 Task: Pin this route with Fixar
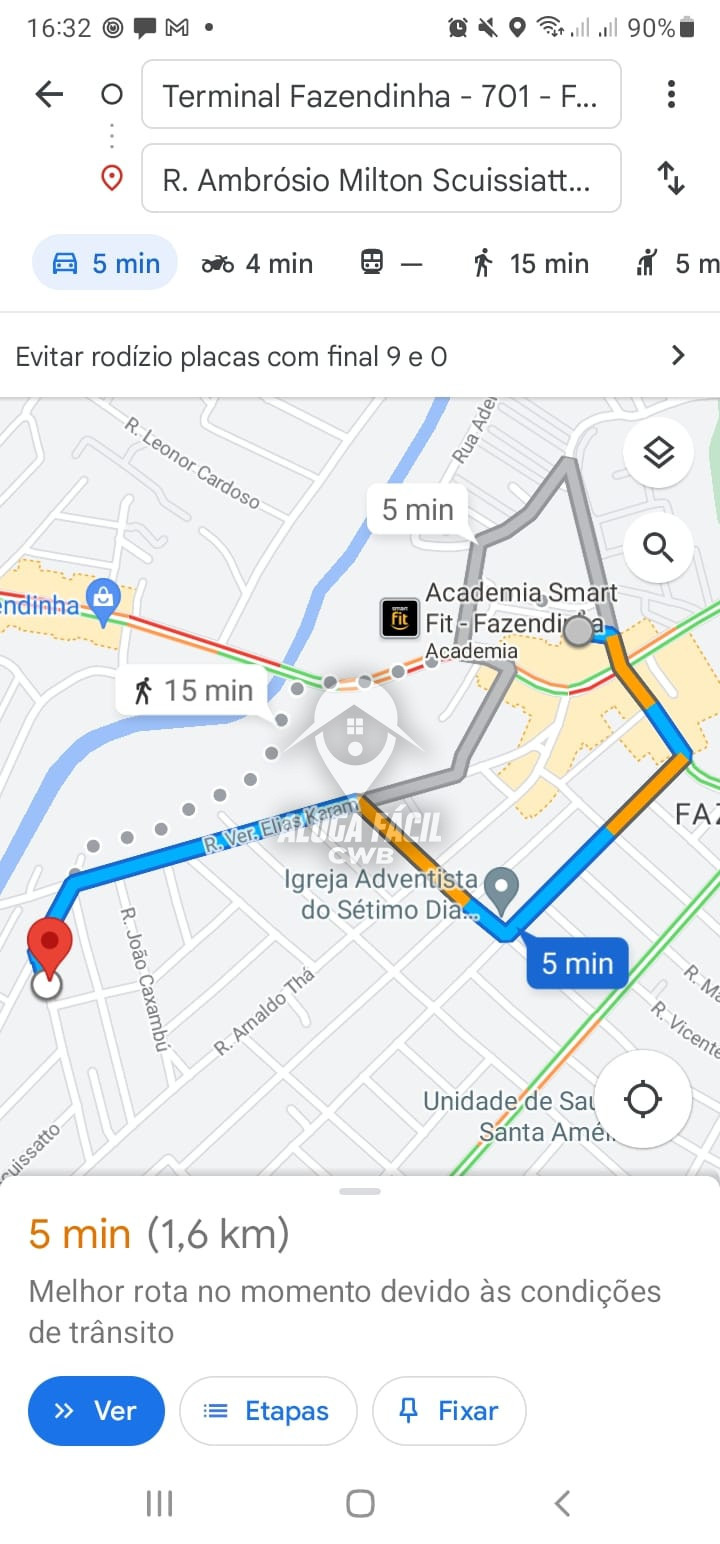[449, 1411]
